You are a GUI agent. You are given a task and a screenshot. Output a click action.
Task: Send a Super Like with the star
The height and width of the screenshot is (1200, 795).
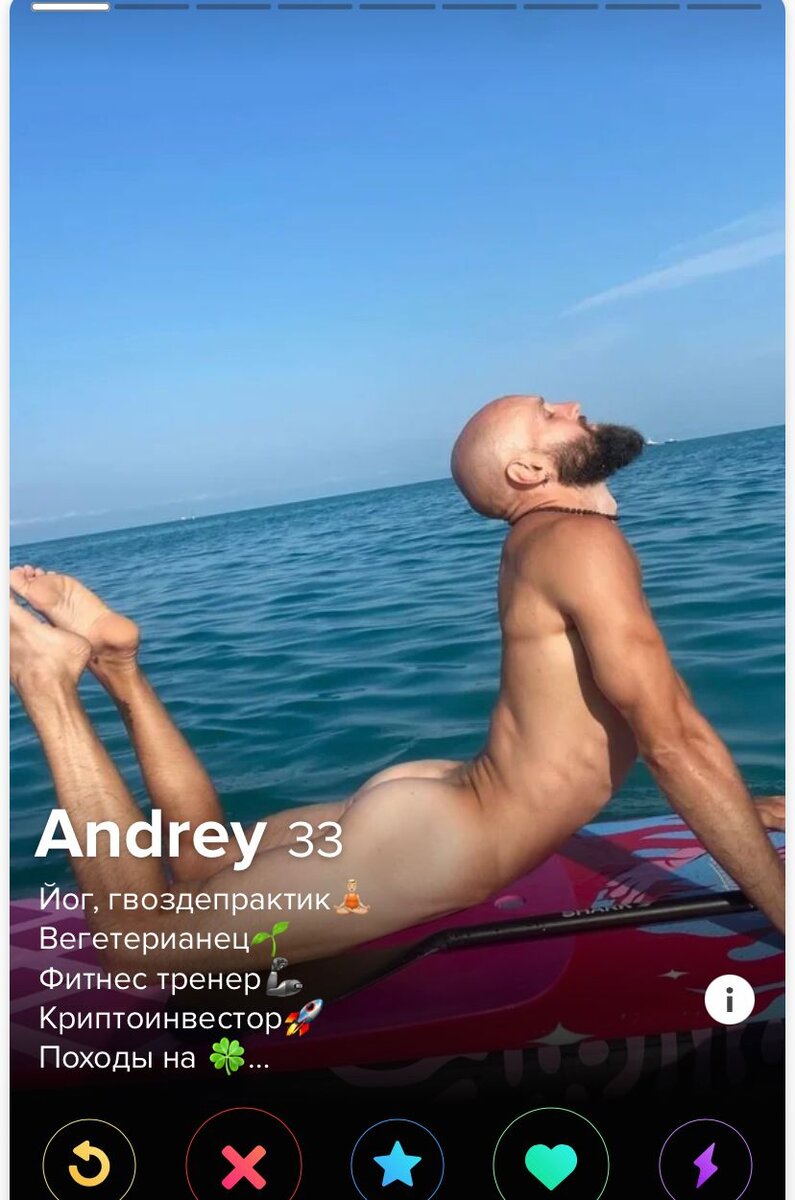[397, 1165]
